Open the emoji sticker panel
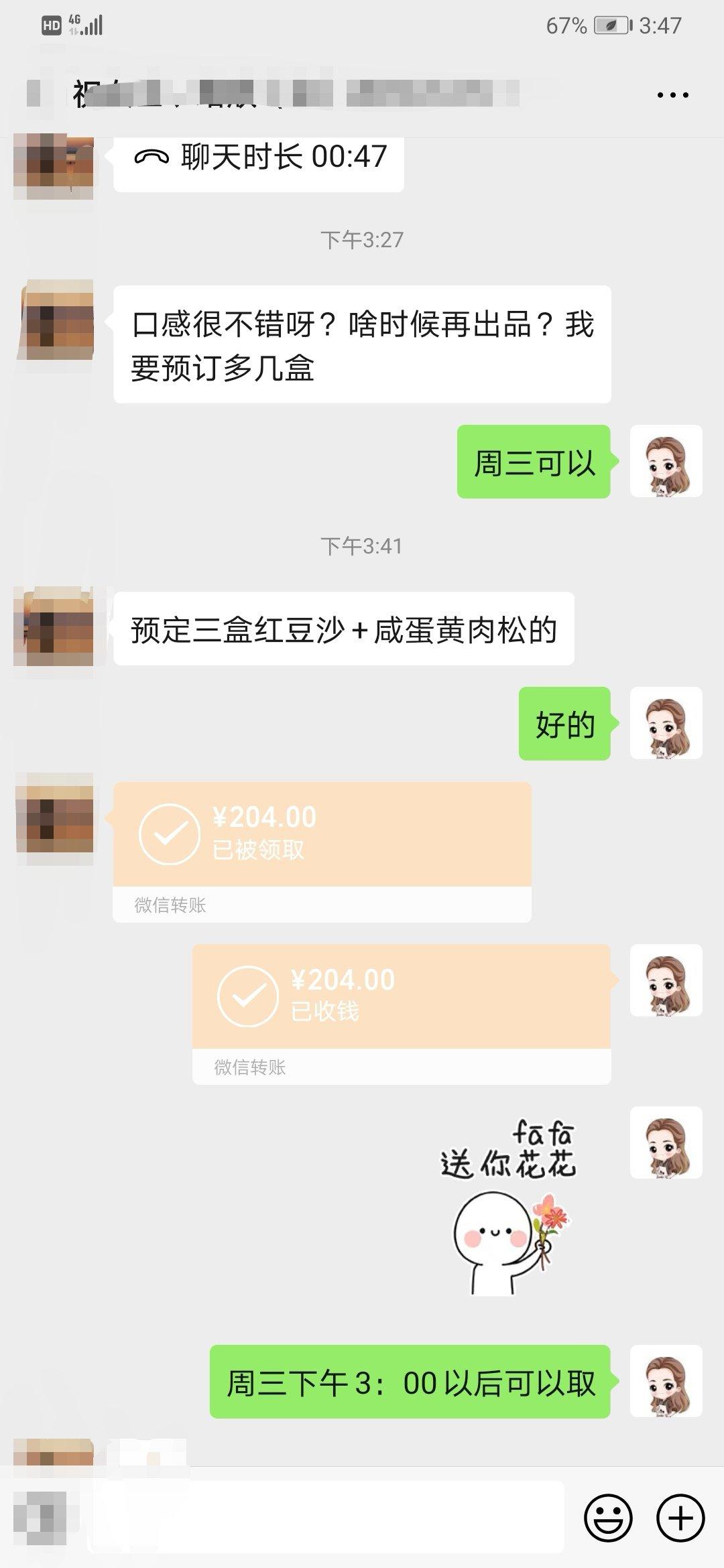The image size is (724, 1568). click(608, 1518)
